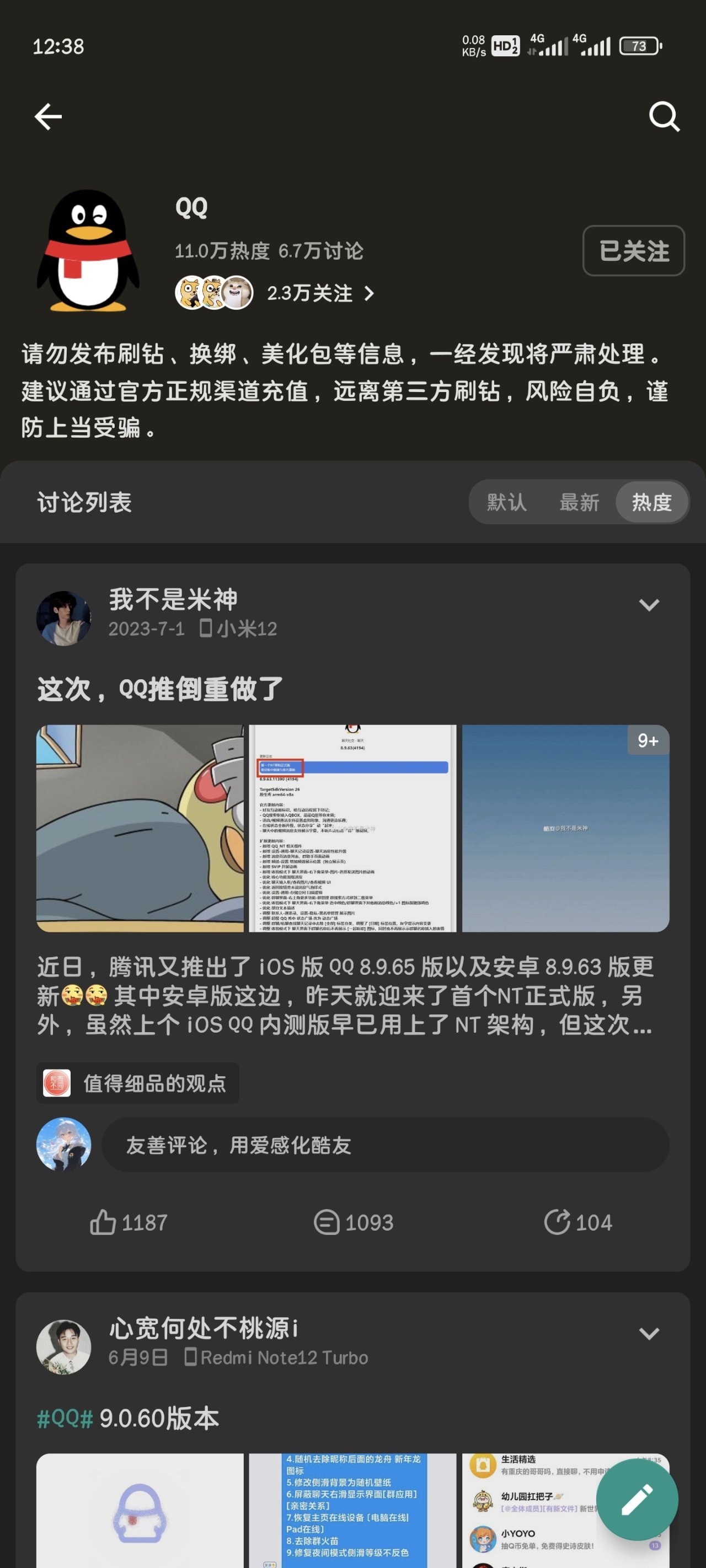Open the #QQ# topic tag link
This screenshot has width=706, height=1568.
65,1418
